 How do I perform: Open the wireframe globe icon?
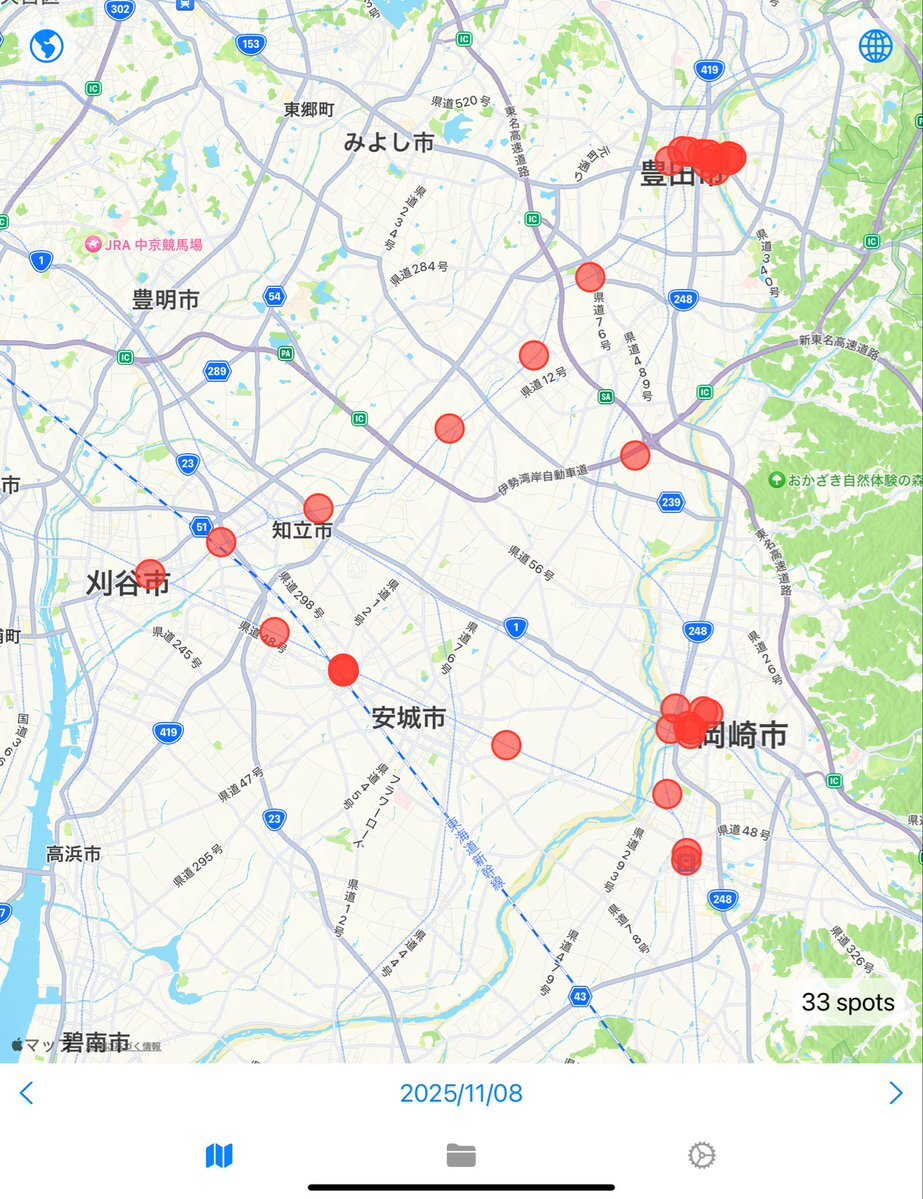click(x=875, y=46)
